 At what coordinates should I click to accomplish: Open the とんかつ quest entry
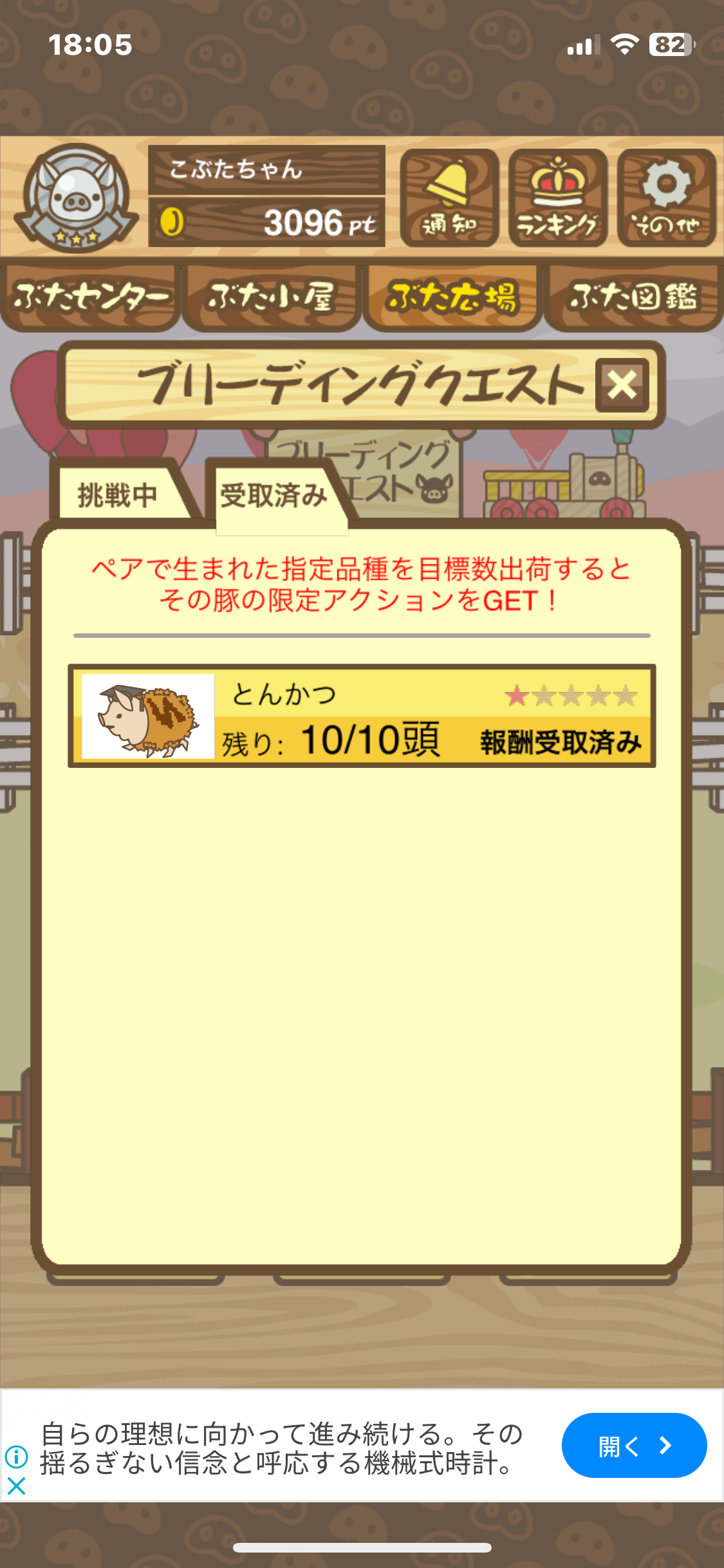362,716
